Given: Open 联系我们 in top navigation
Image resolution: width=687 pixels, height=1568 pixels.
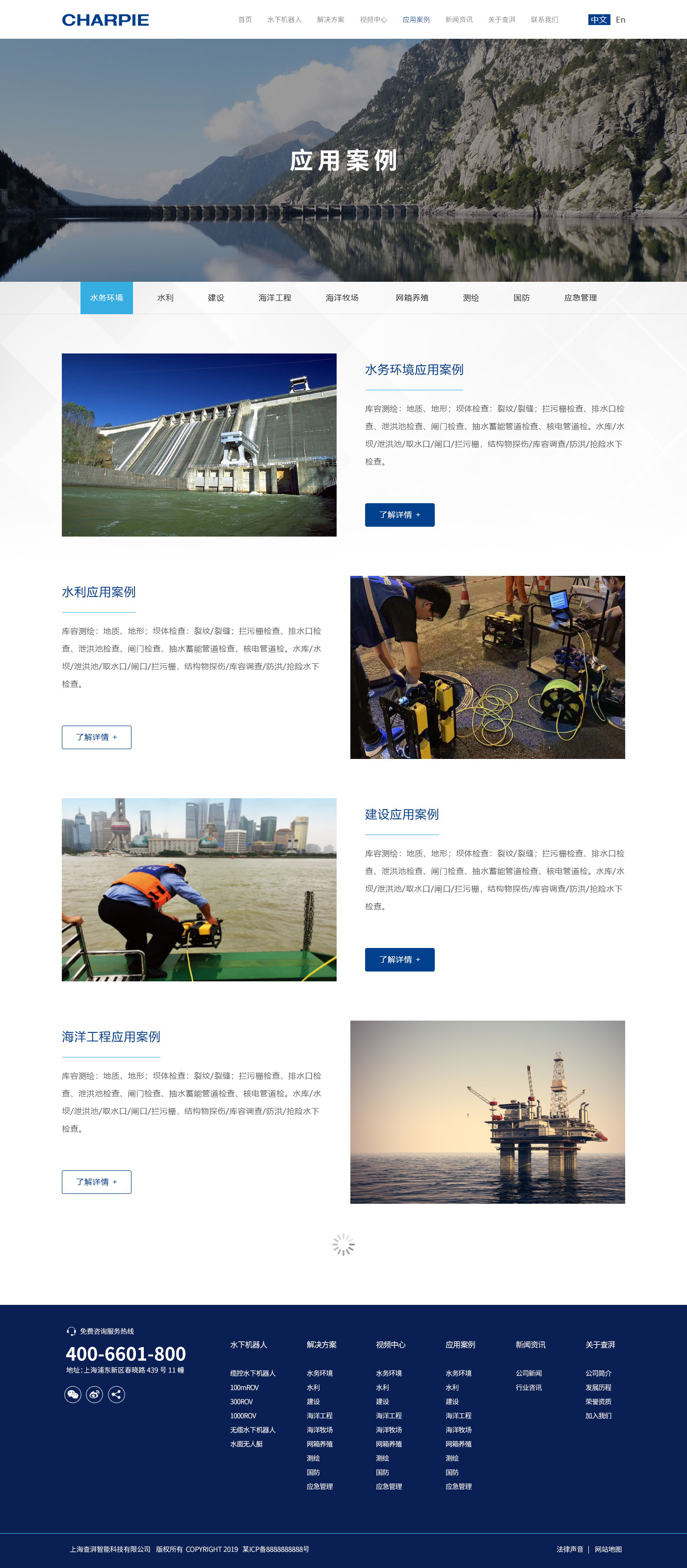Looking at the screenshot, I should (544, 20).
